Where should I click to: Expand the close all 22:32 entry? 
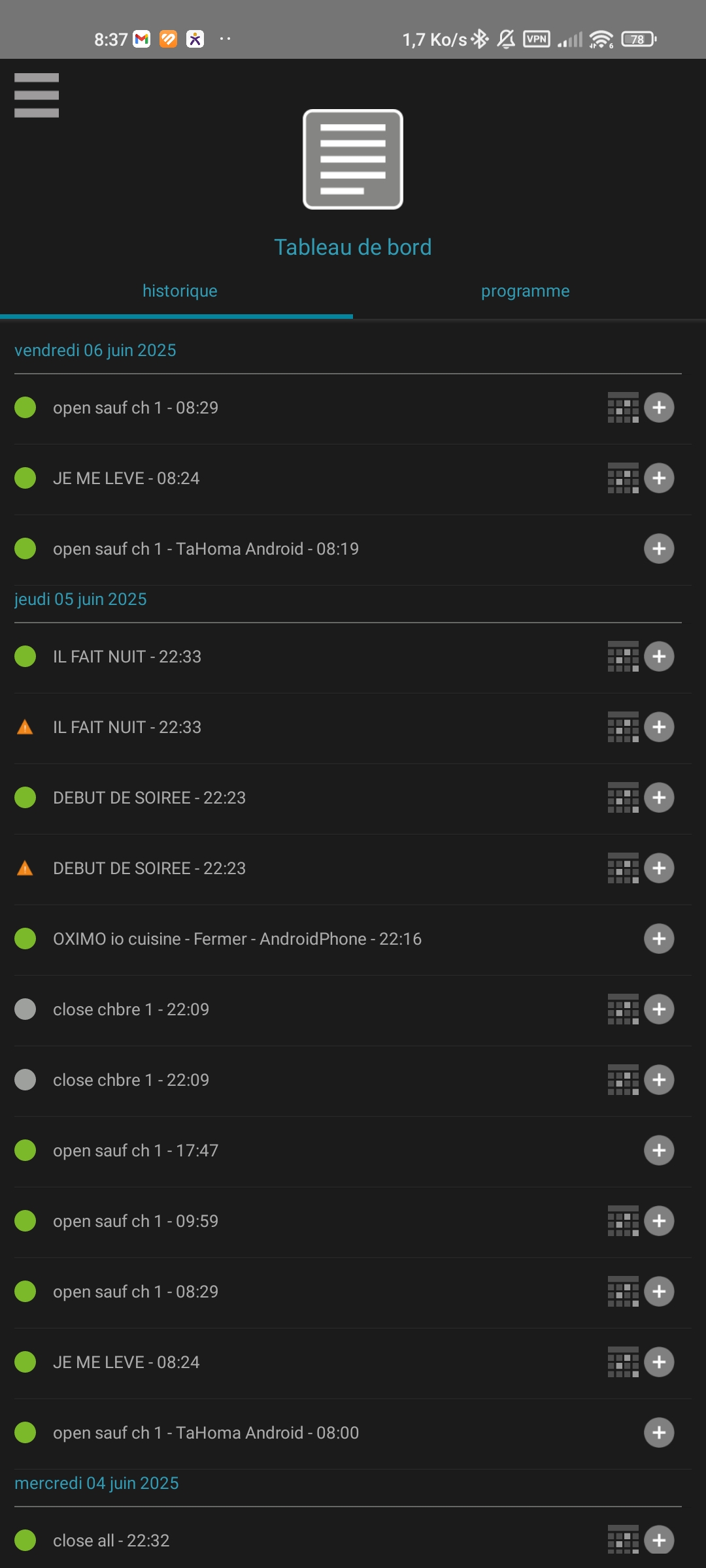659,1541
